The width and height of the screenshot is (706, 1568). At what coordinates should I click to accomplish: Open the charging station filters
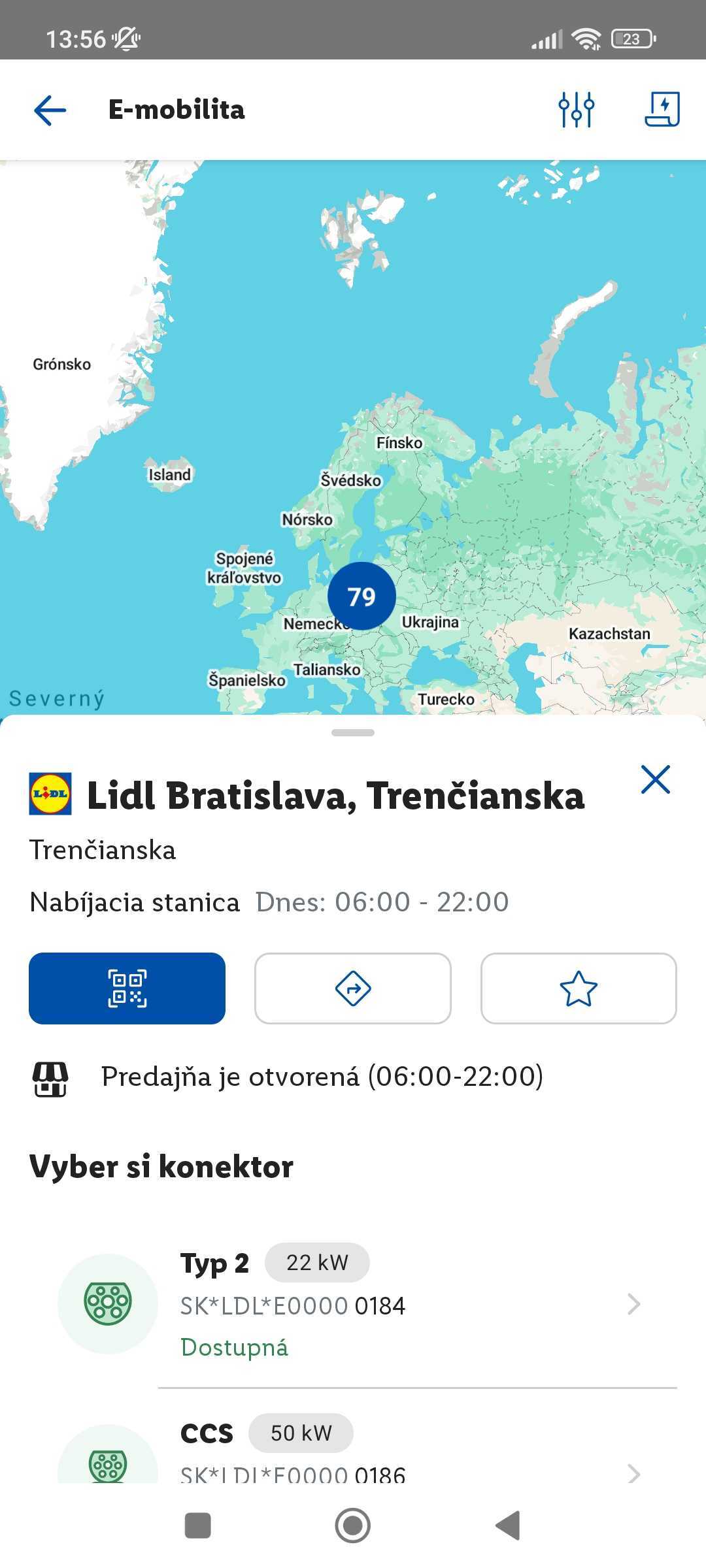pos(576,109)
